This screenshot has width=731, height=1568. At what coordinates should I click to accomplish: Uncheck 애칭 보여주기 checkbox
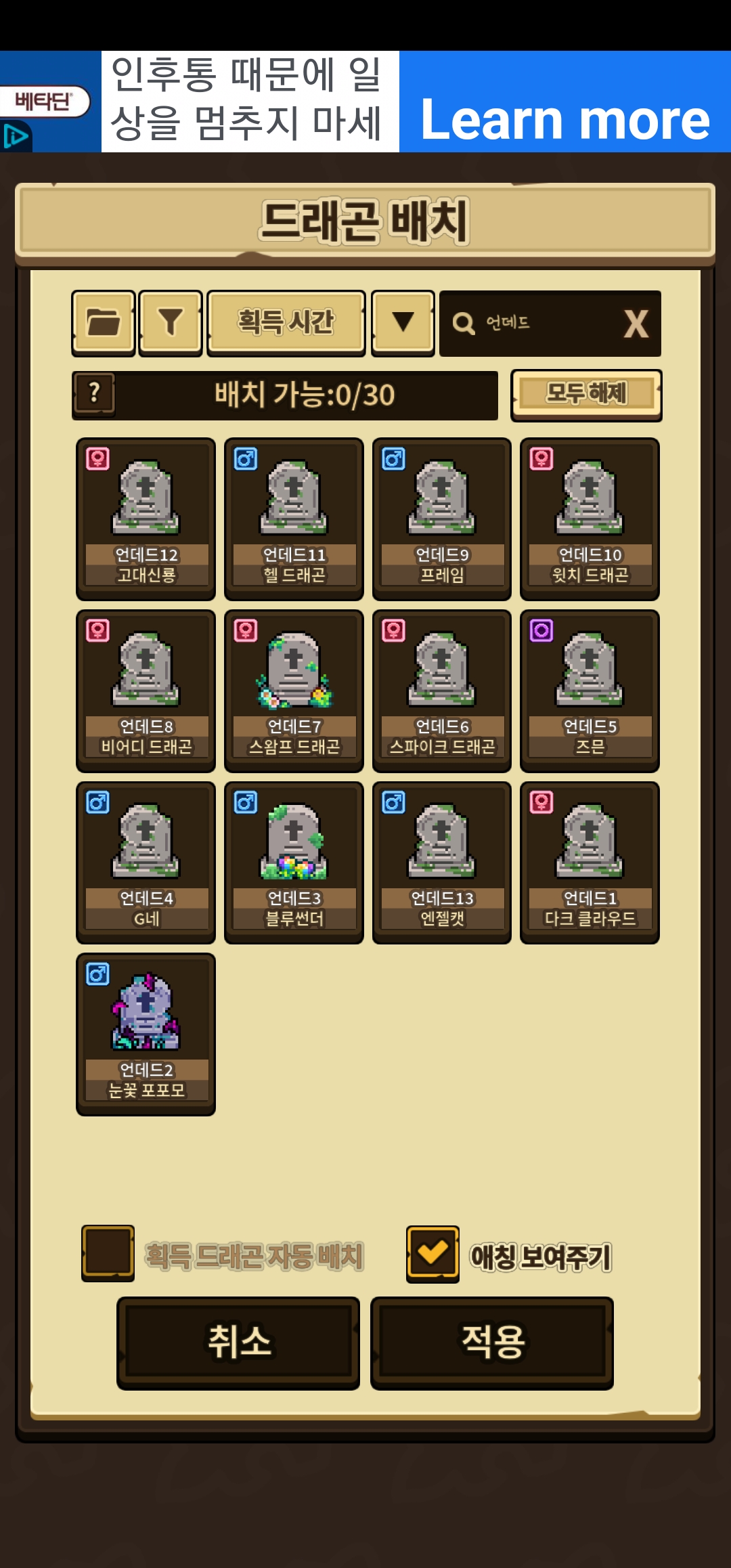coord(433,1254)
